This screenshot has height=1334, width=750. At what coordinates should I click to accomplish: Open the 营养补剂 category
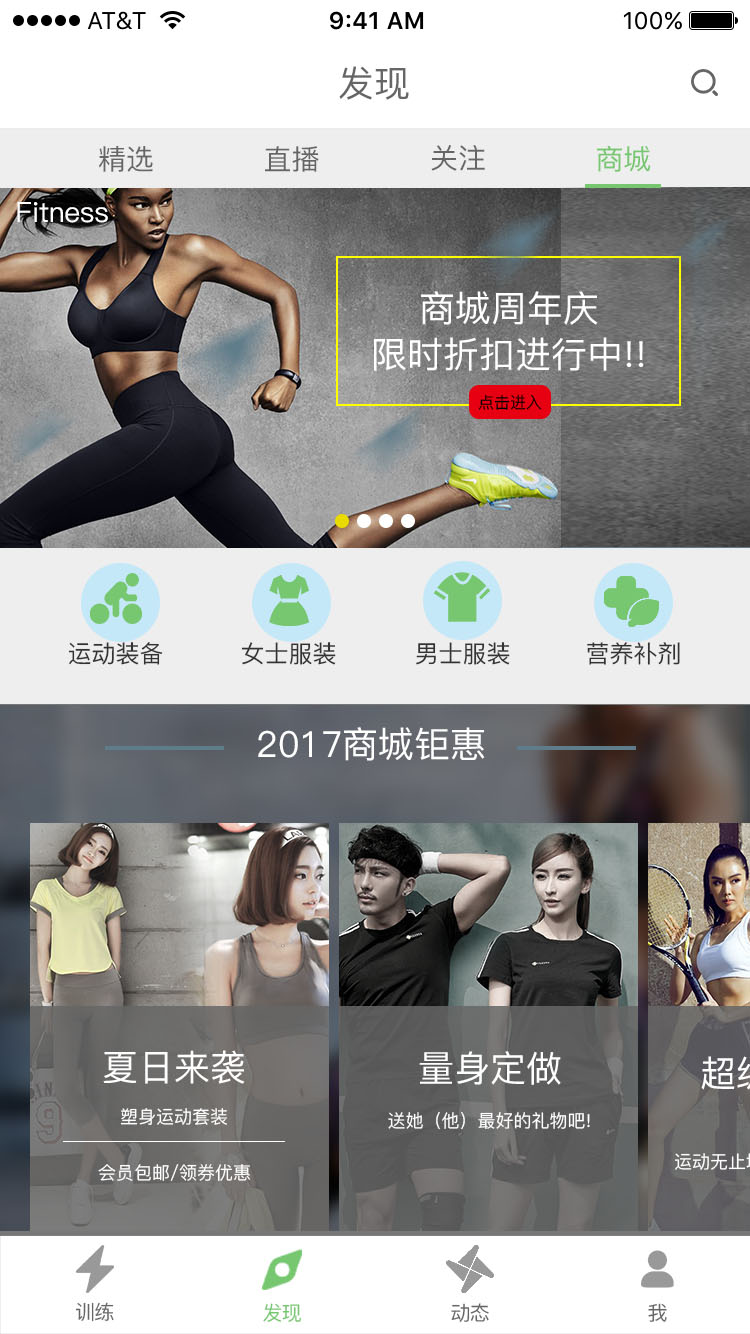pyautogui.click(x=633, y=614)
